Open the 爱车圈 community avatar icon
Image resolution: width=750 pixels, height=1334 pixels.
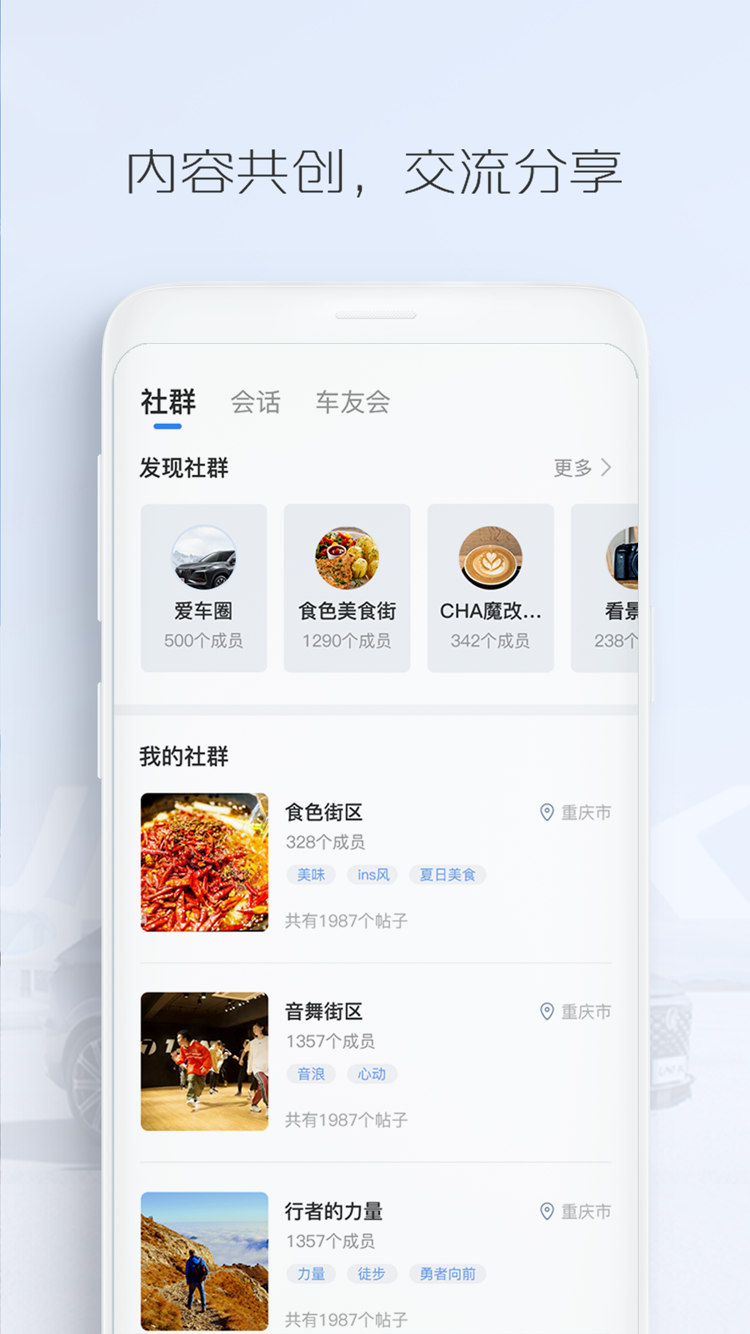[x=204, y=558]
